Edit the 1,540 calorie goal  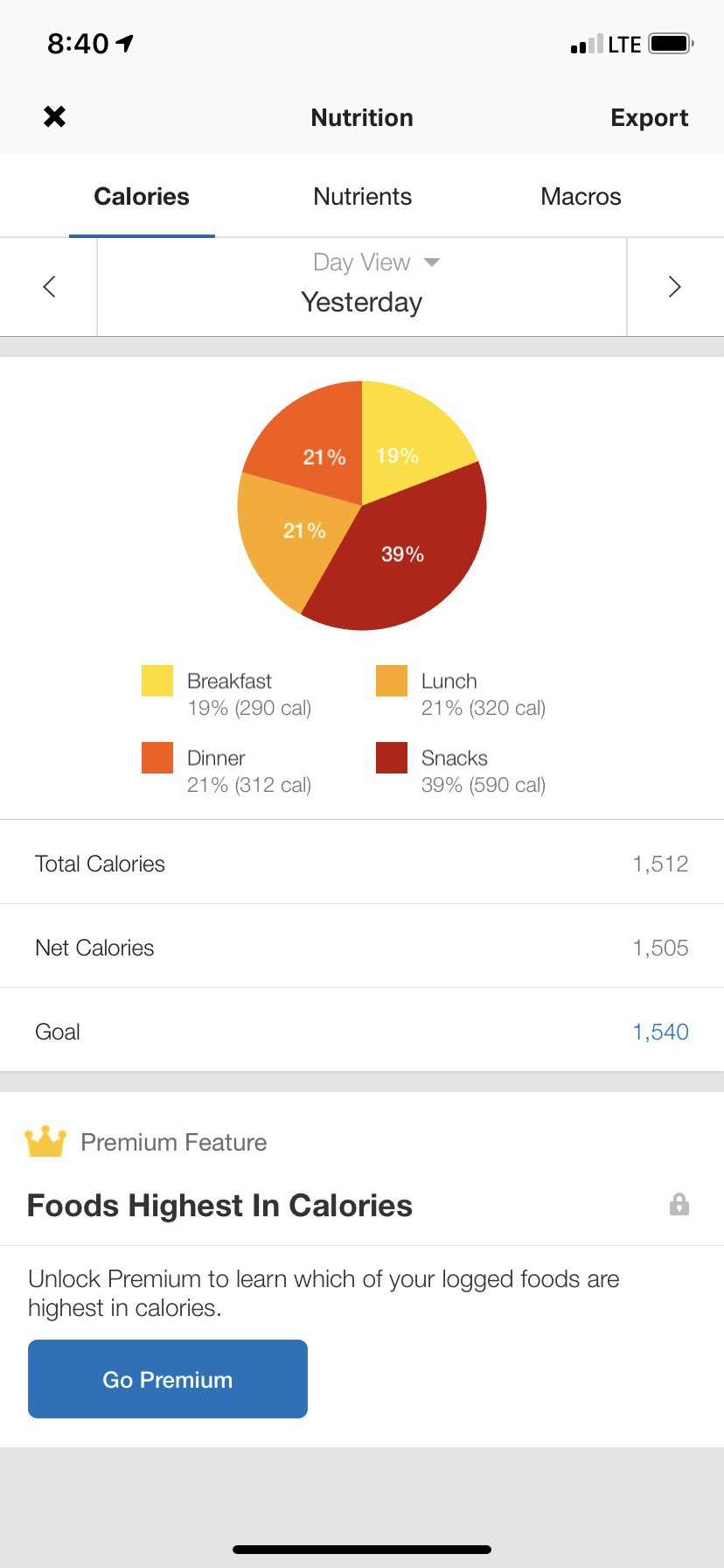pyautogui.click(x=660, y=1032)
